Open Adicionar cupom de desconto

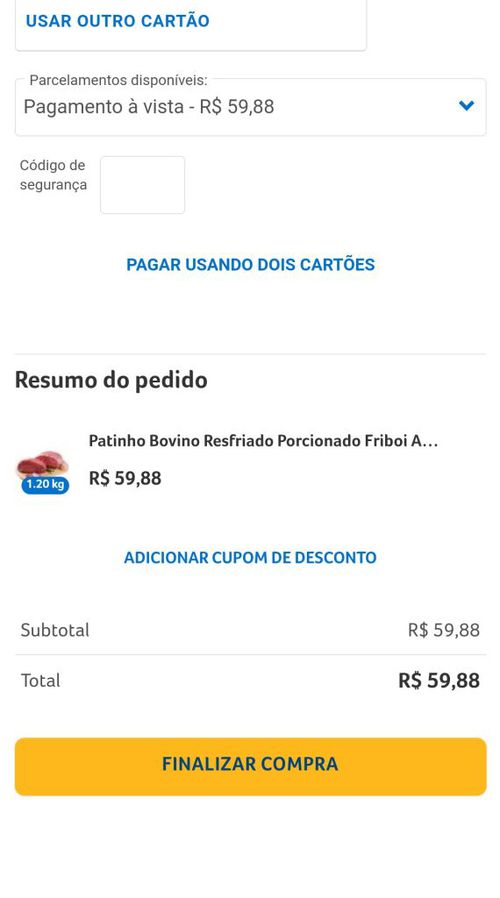250,557
